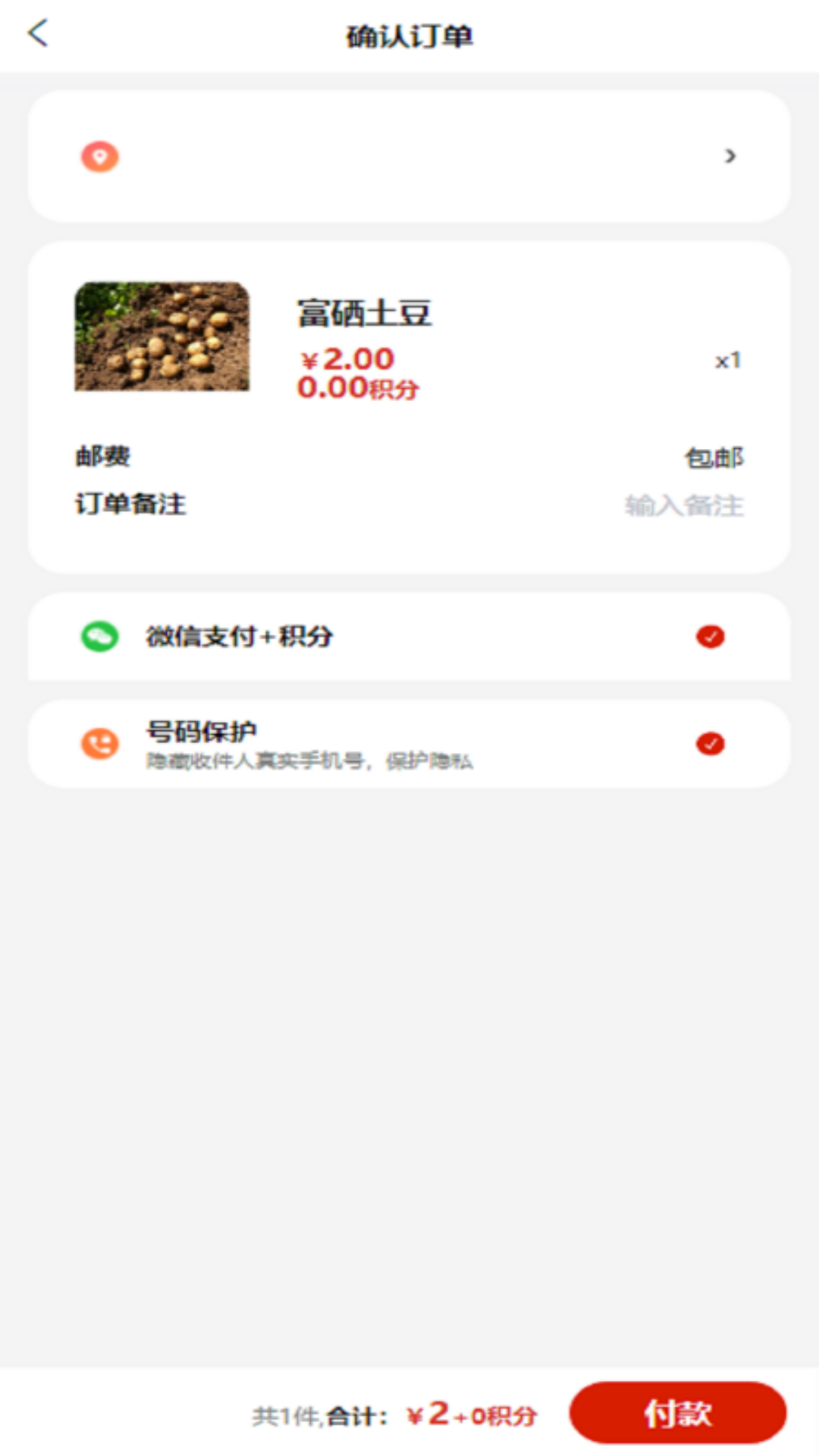Tap the 输入备注 order note field
Screen dimensions: 819x1456
tap(683, 505)
